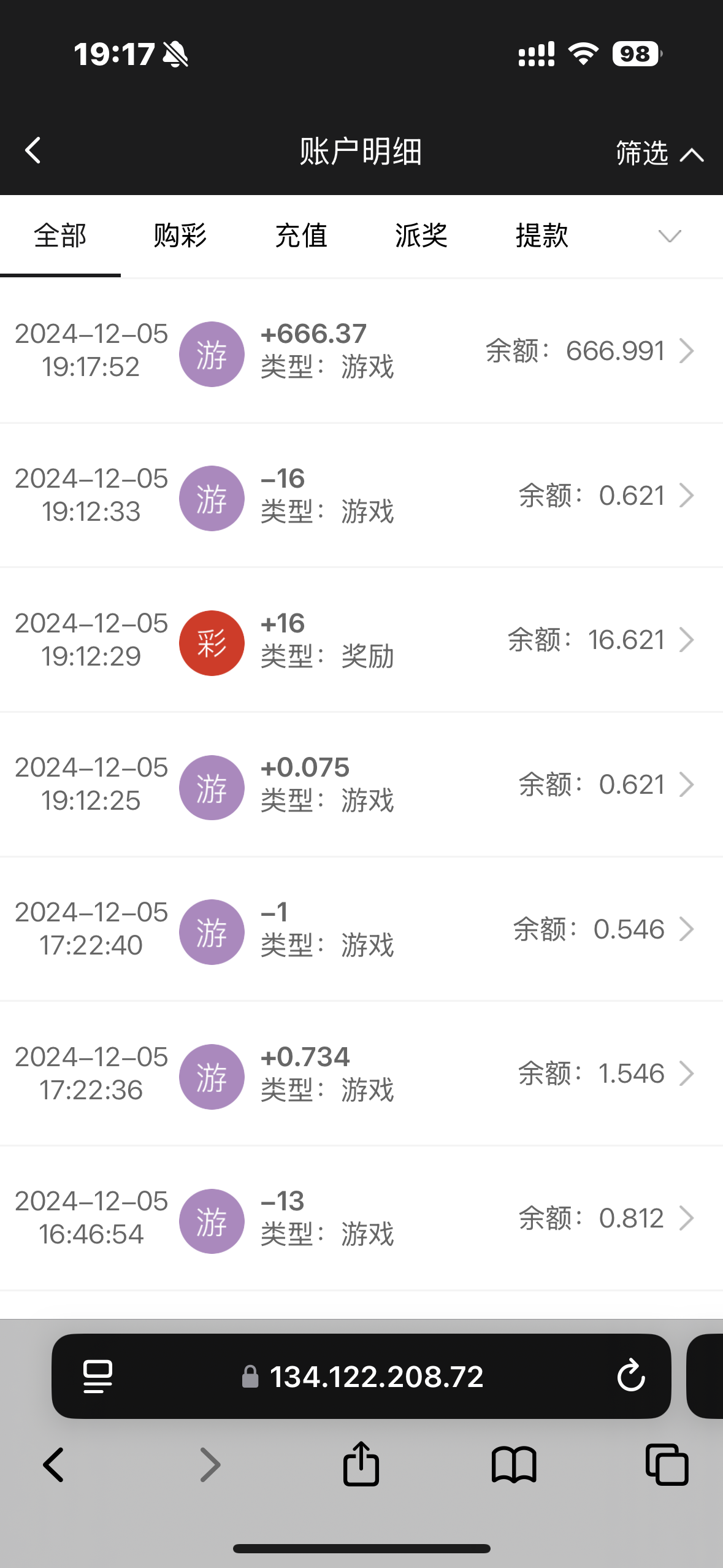The image size is (723, 1568).
Task: Open the 筛选 filter
Action: 659,153
